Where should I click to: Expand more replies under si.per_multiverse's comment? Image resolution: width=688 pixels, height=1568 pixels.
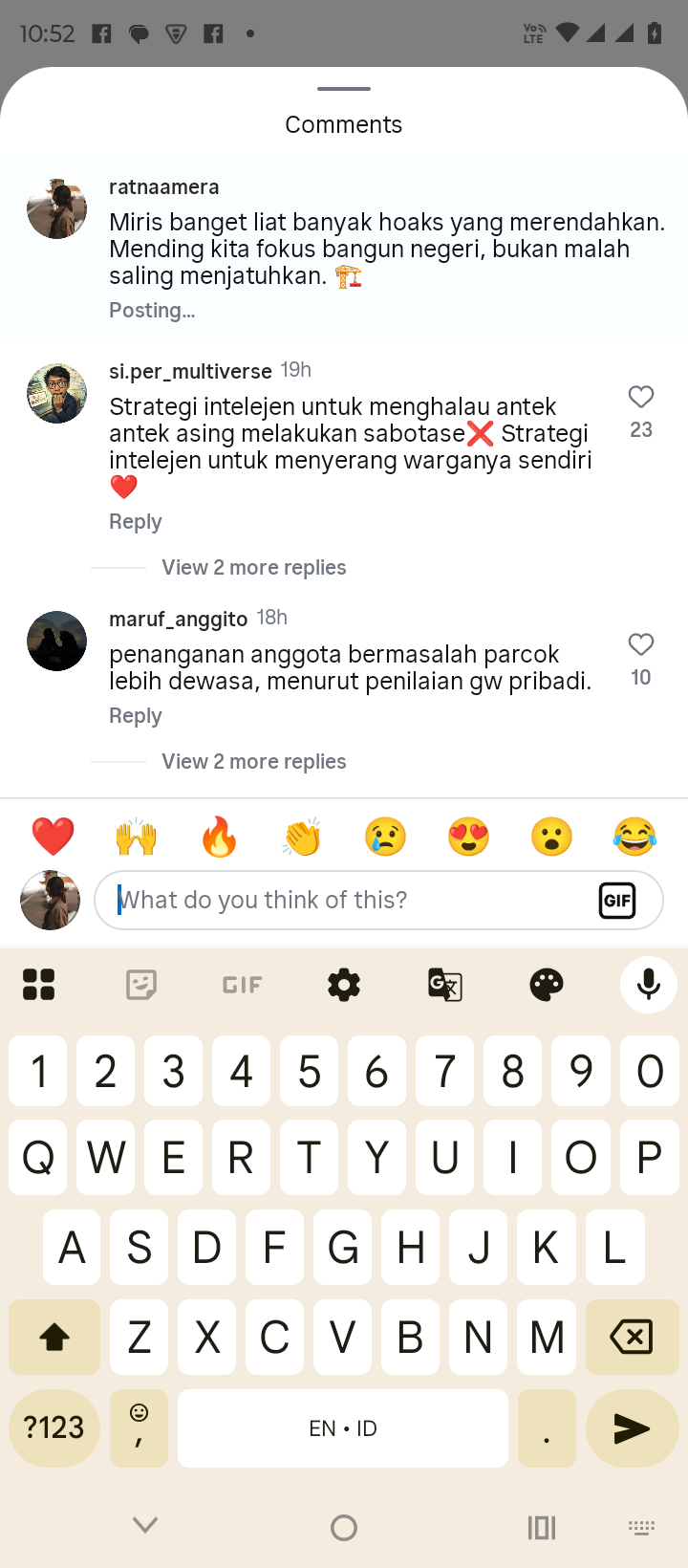click(253, 568)
